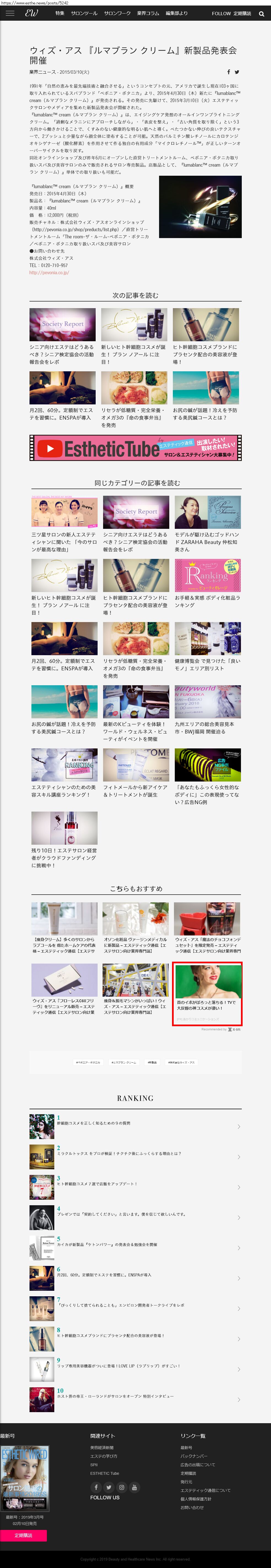271x1568 pixels.
Task: Open the footer YouTube icon
Action: click(135, 1487)
